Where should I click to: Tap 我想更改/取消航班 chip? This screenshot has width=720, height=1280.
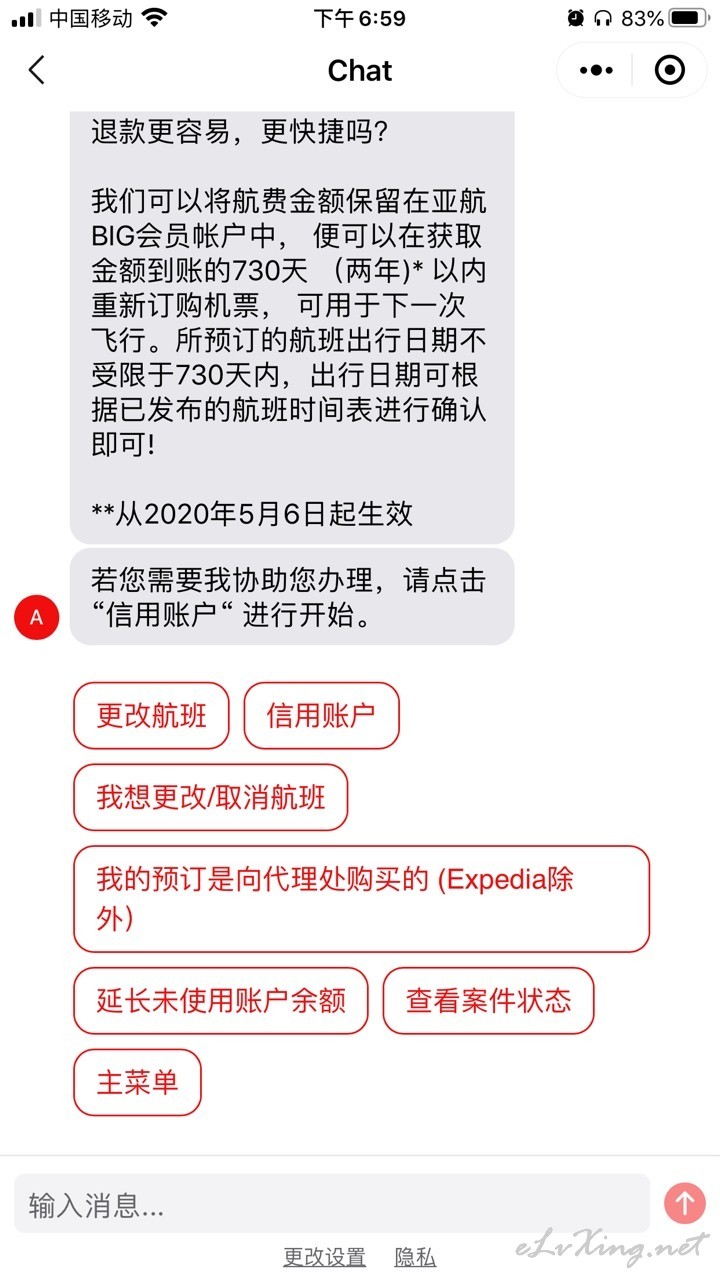point(211,797)
